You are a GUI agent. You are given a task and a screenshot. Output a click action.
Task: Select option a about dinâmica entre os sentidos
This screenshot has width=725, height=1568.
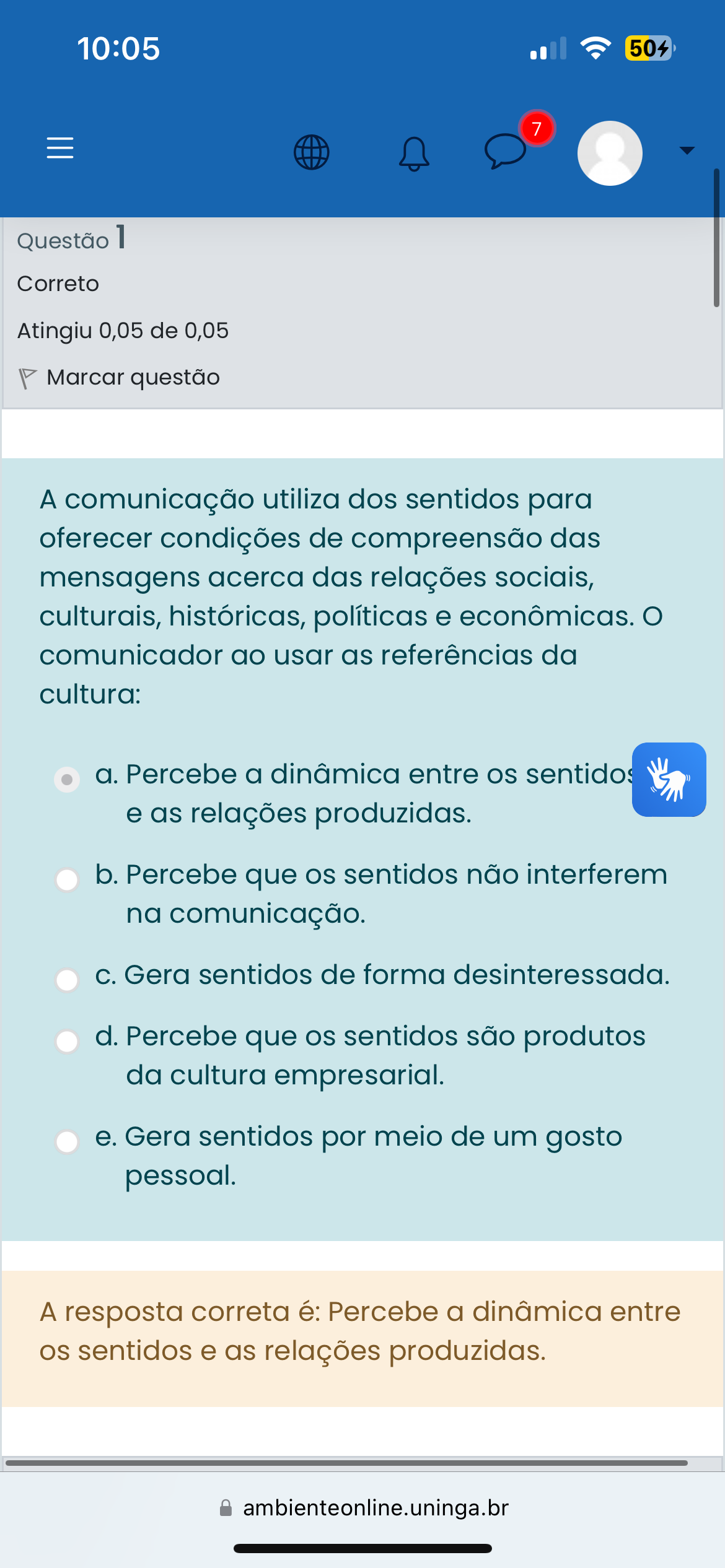point(67,779)
